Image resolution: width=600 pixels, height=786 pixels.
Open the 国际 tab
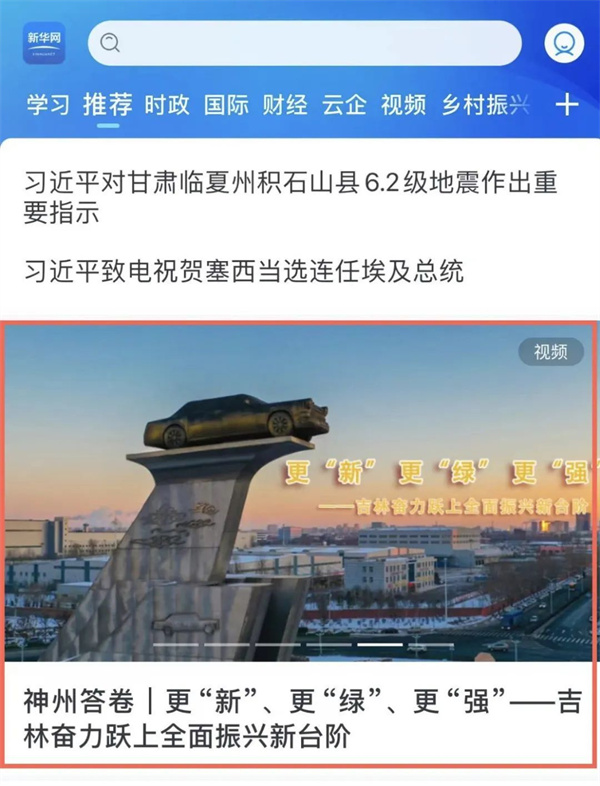coord(226,105)
